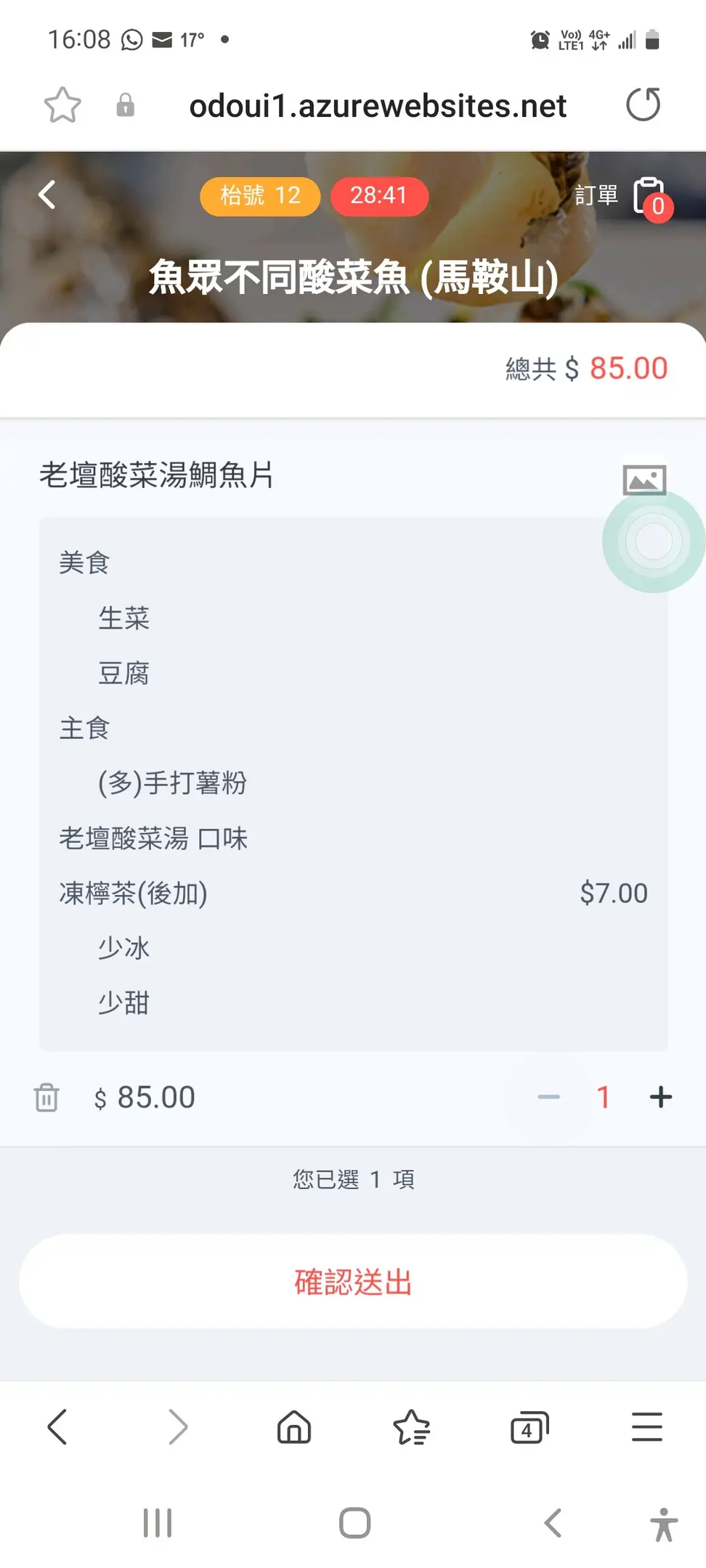Viewport: 706px width, 1568px height.
Task: Tap the address bar URL
Action: 377,106
